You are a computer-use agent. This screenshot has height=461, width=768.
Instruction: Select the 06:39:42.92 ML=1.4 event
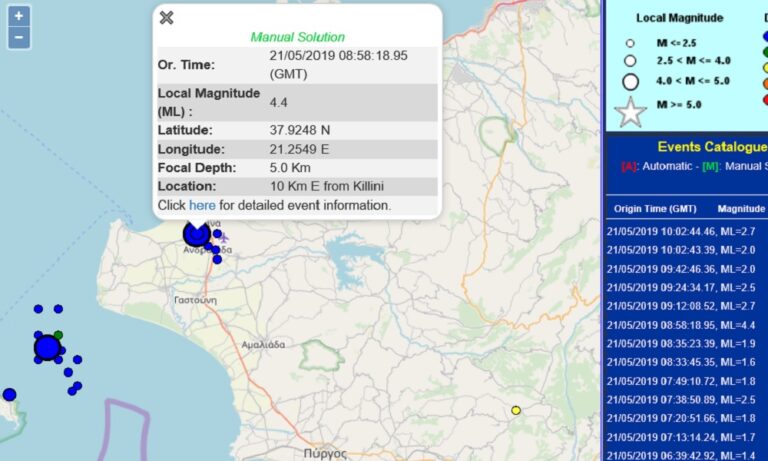click(x=684, y=454)
